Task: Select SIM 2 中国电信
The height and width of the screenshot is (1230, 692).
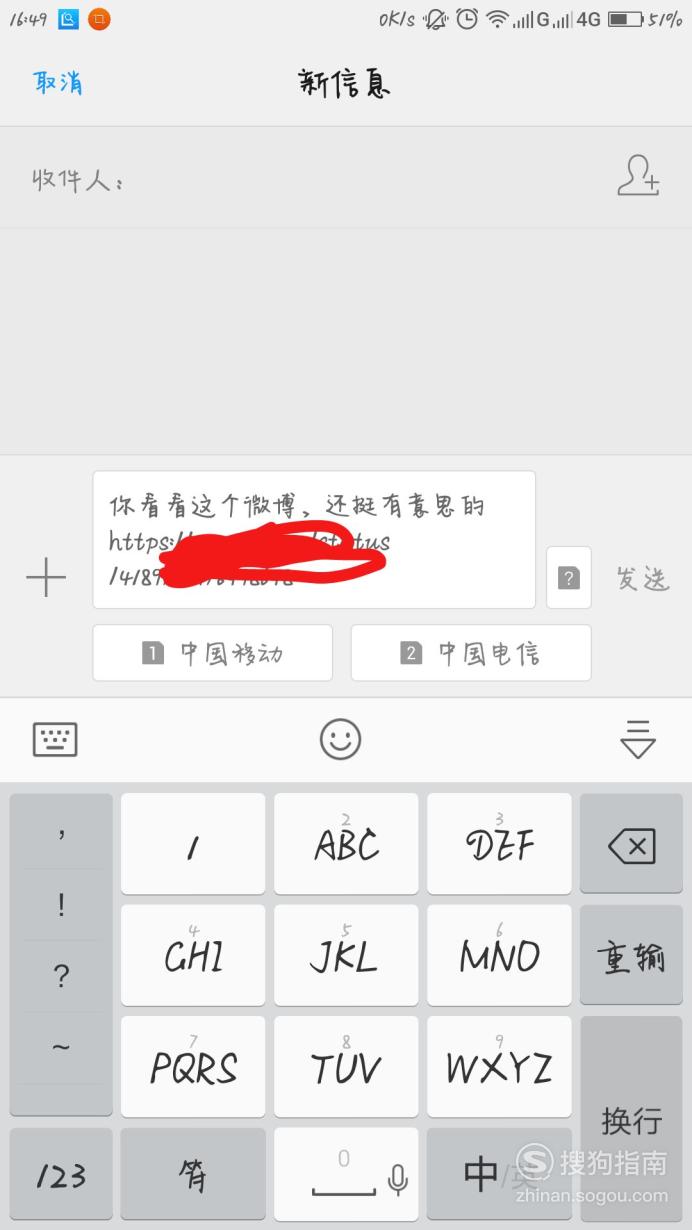Action: (471, 653)
